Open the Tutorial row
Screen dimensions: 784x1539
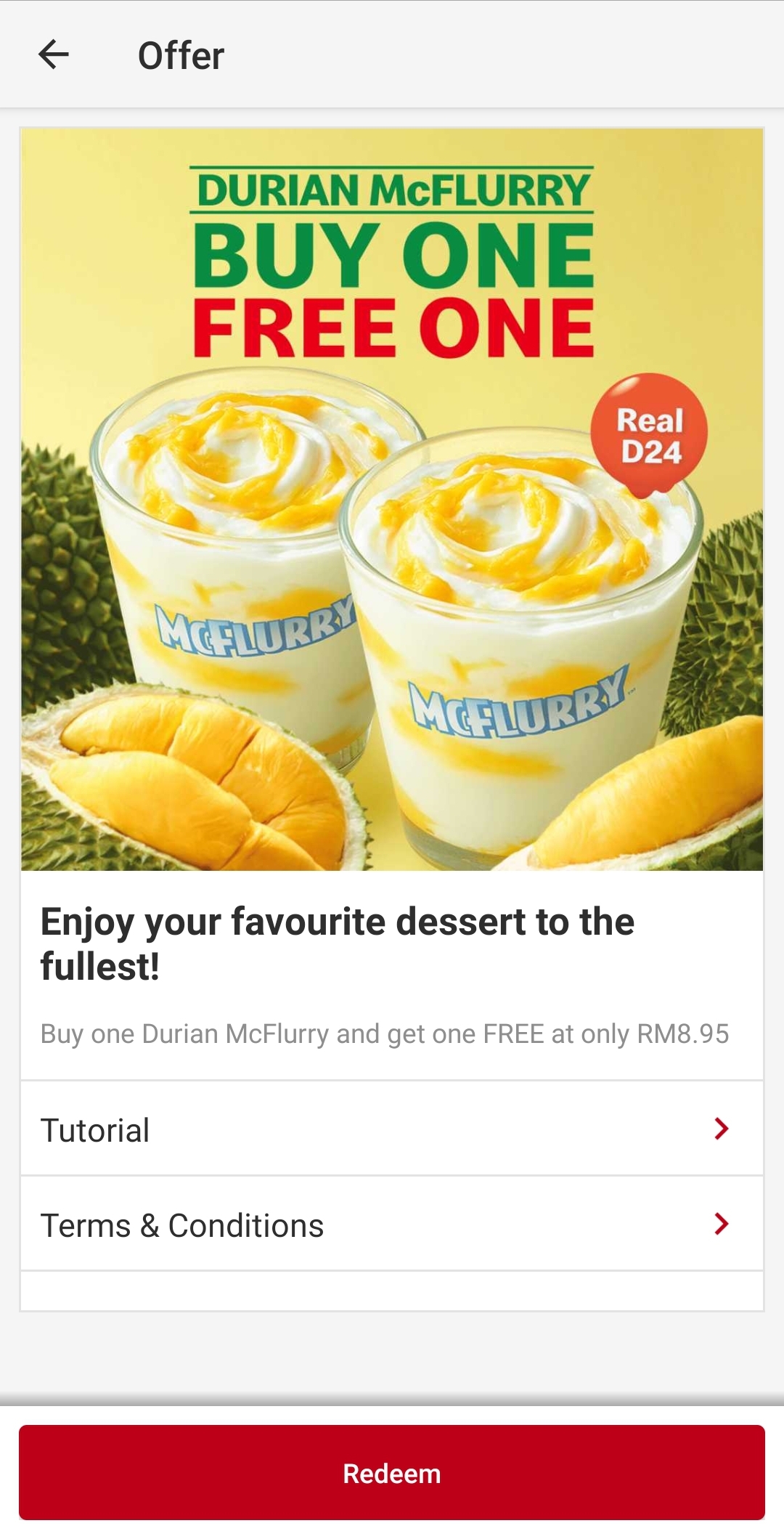pos(392,1129)
